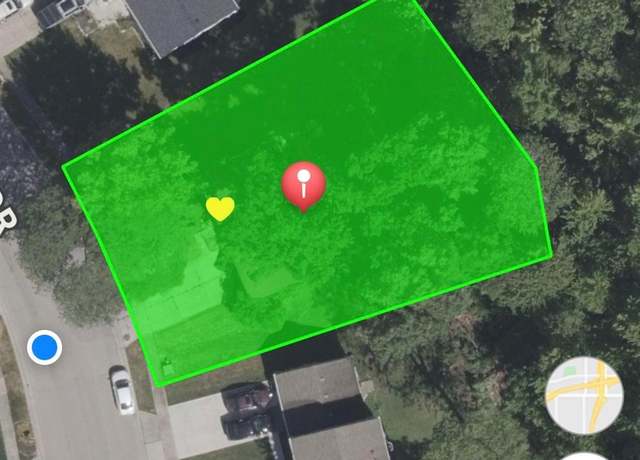Tap the blue current location dot
The image size is (640, 460).
pyautogui.click(x=44, y=348)
